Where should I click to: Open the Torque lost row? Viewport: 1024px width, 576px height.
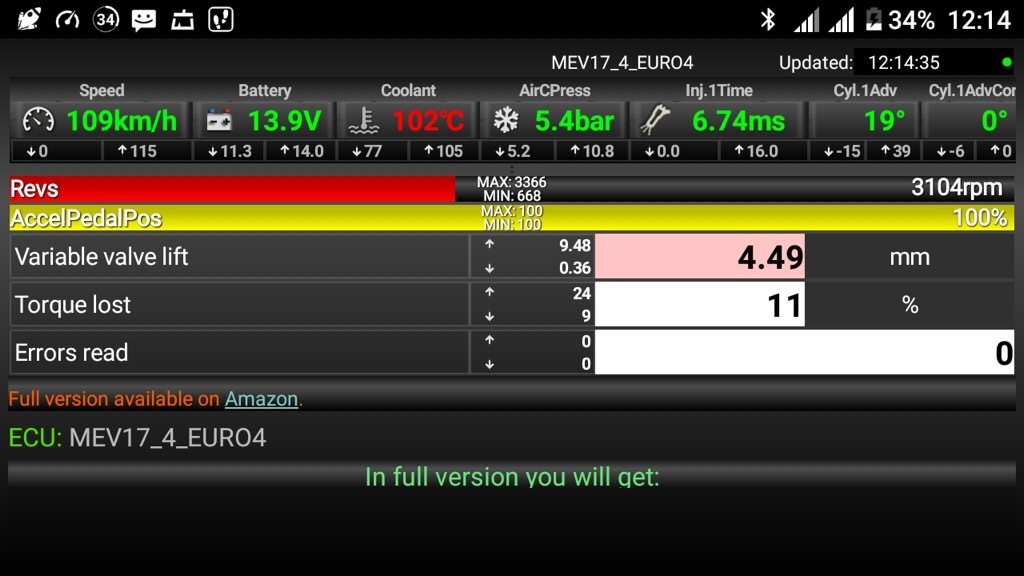512,304
